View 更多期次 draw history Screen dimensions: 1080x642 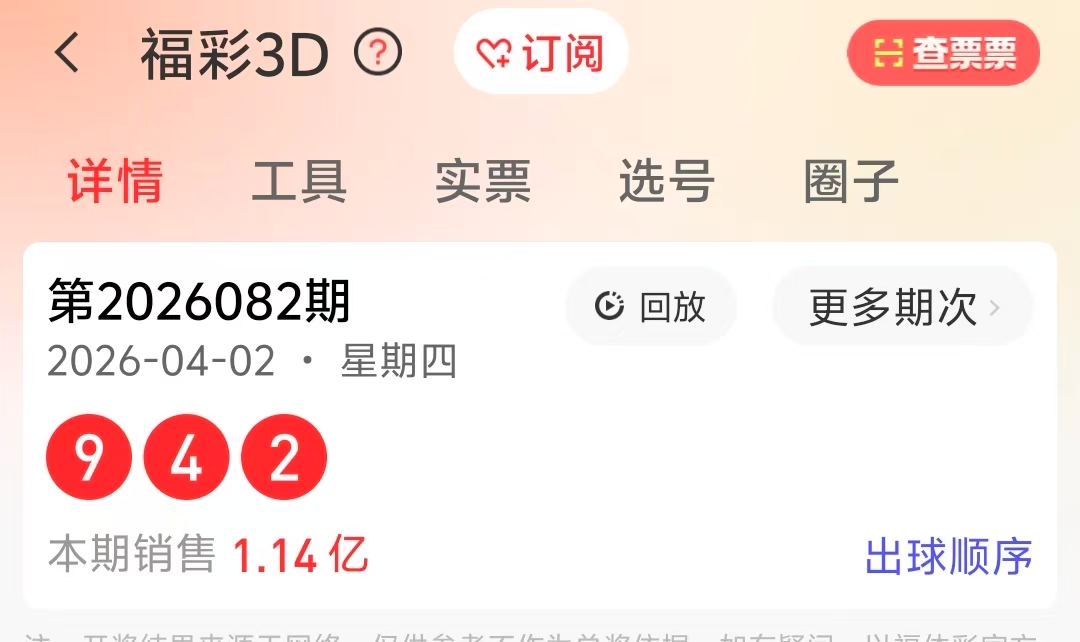point(903,307)
